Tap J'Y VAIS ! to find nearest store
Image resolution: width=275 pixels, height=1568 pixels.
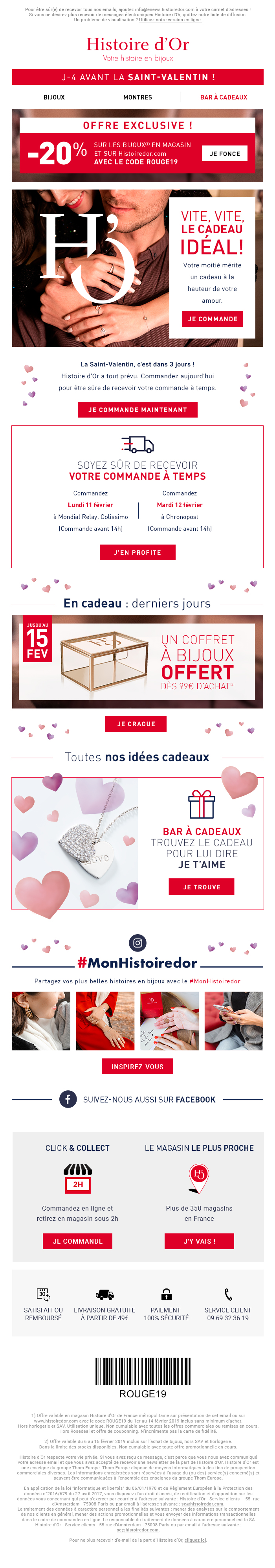pos(199,1241)
